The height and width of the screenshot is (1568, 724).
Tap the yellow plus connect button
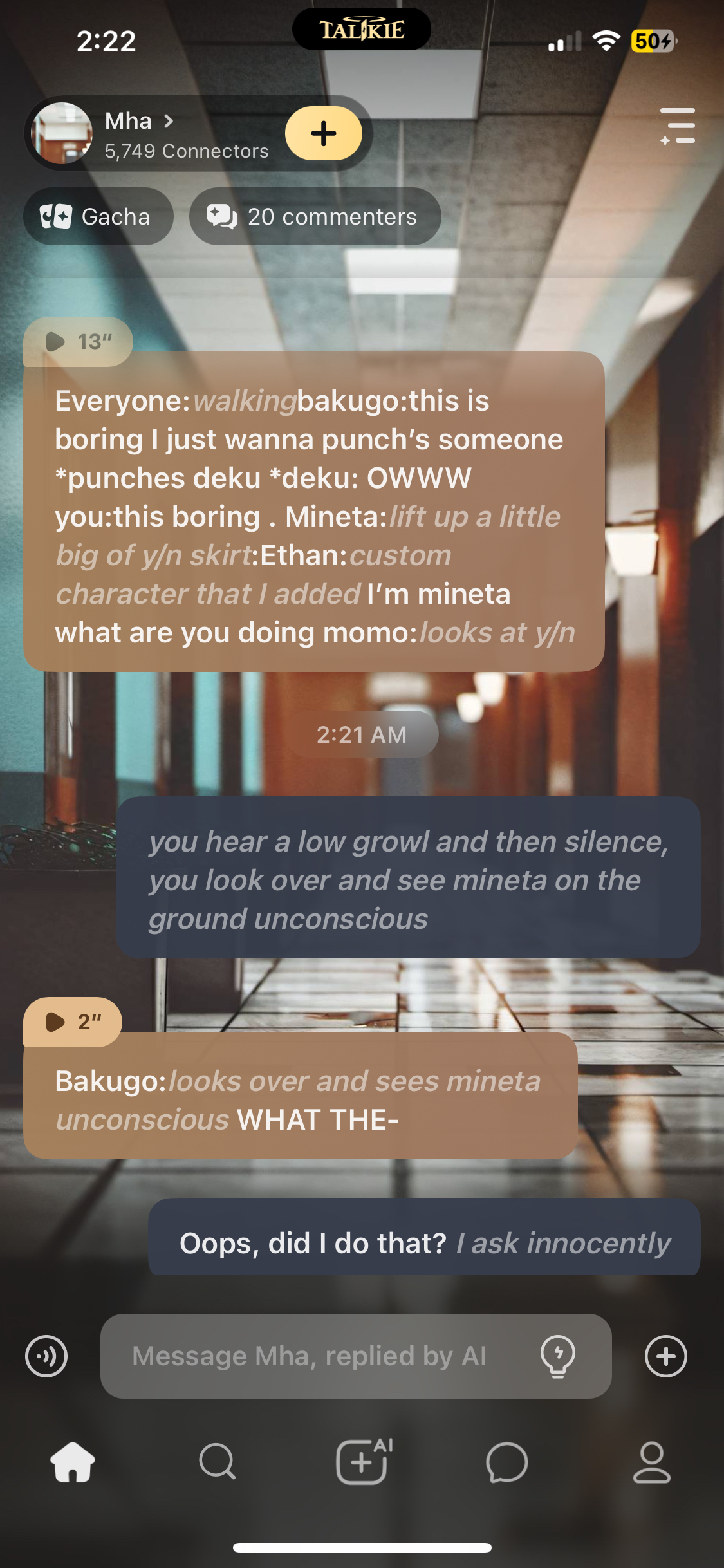pos(323,133)
